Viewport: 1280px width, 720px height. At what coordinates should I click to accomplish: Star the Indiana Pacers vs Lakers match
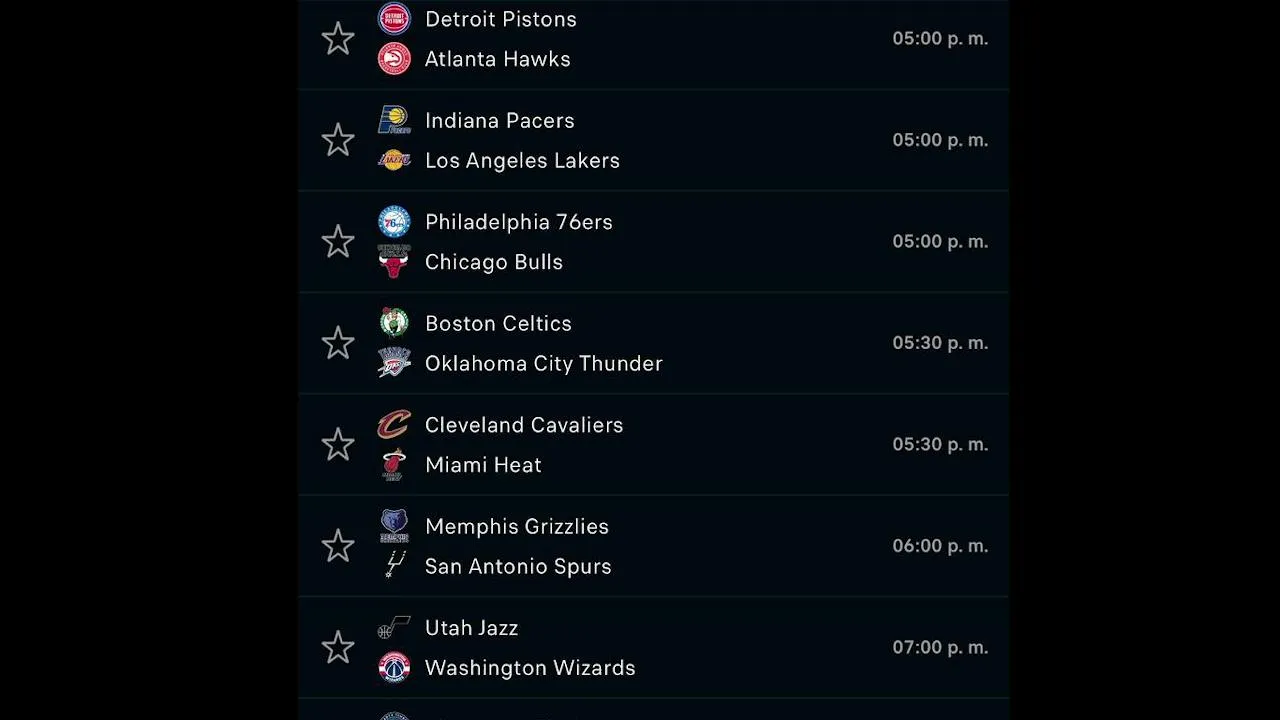tap(338, 140)
